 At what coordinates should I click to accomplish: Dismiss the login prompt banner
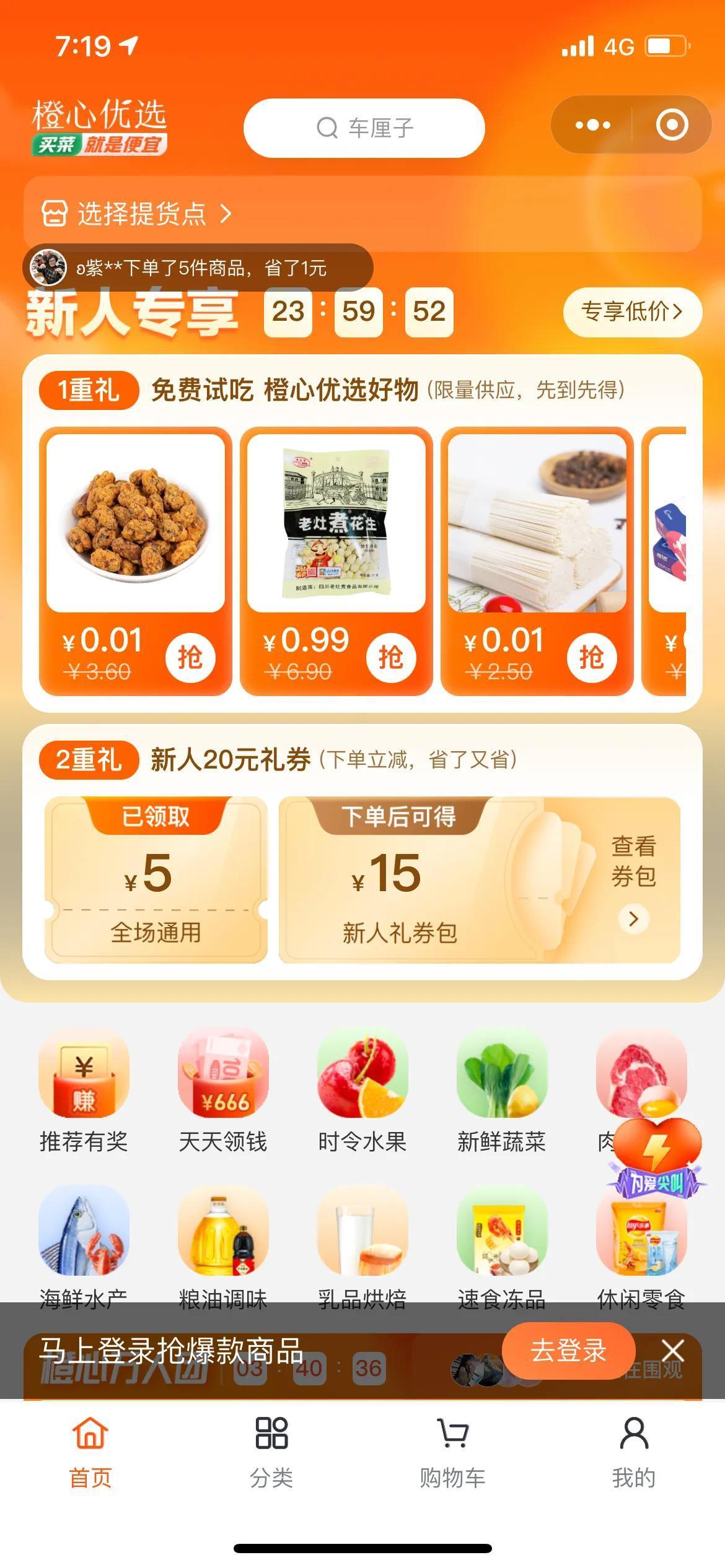pos(672,1350)
